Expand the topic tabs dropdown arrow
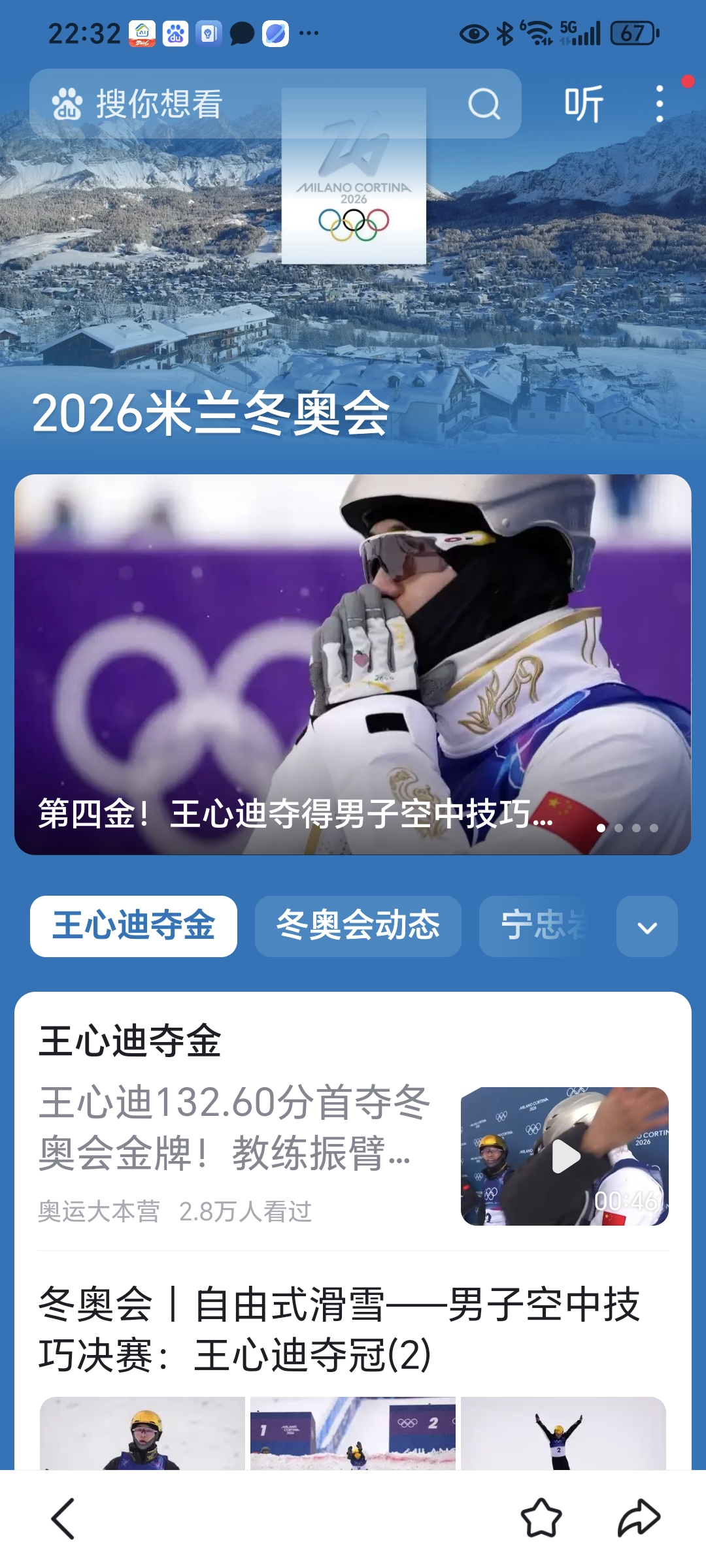Viewport: 706px width, 1568px height. pos(647,927)
